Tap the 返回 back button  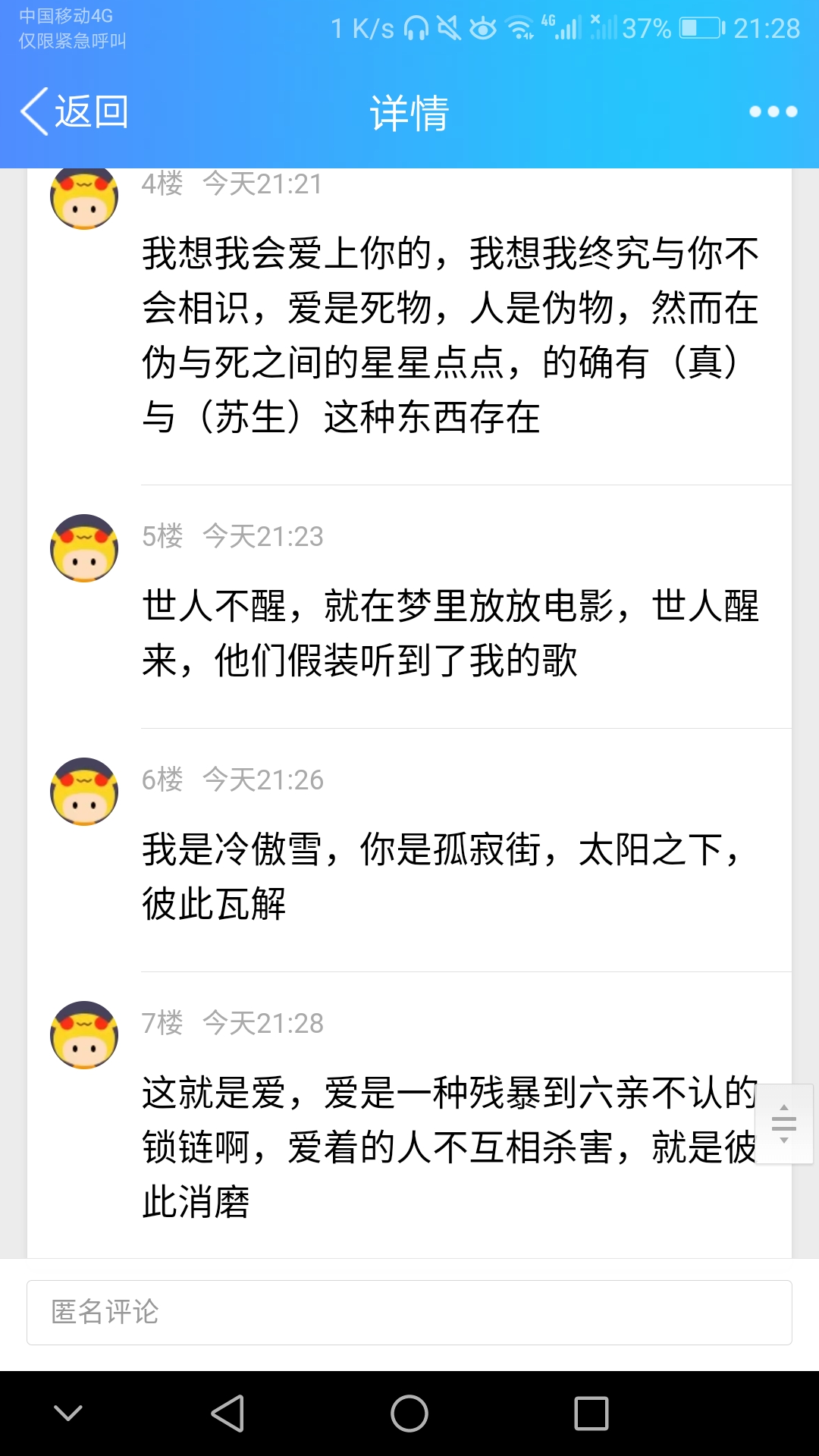(x=74, y=112)
